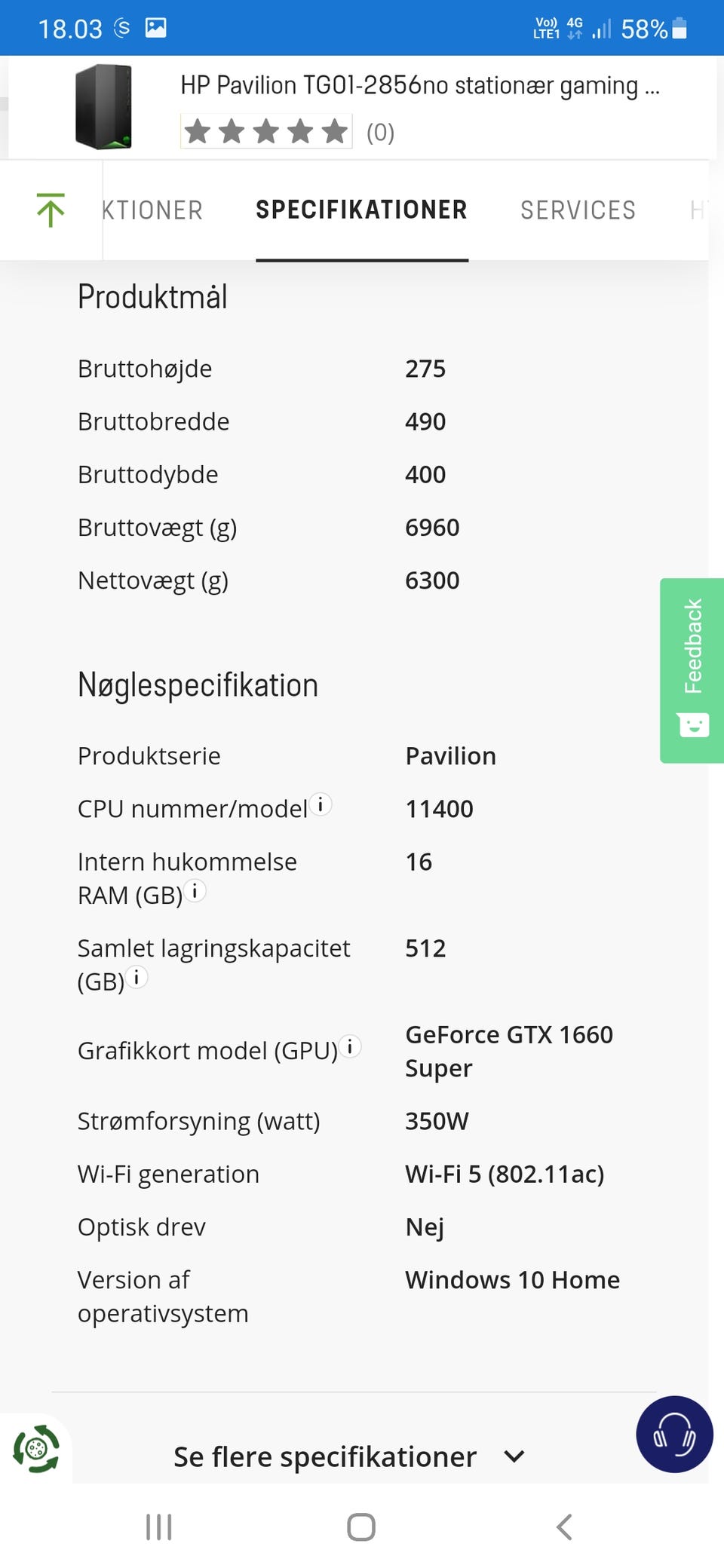The height and width of the screenshot is (1568, 724).
Task: Tap the gallery icon in the status bar
Action: click(156, 27)
